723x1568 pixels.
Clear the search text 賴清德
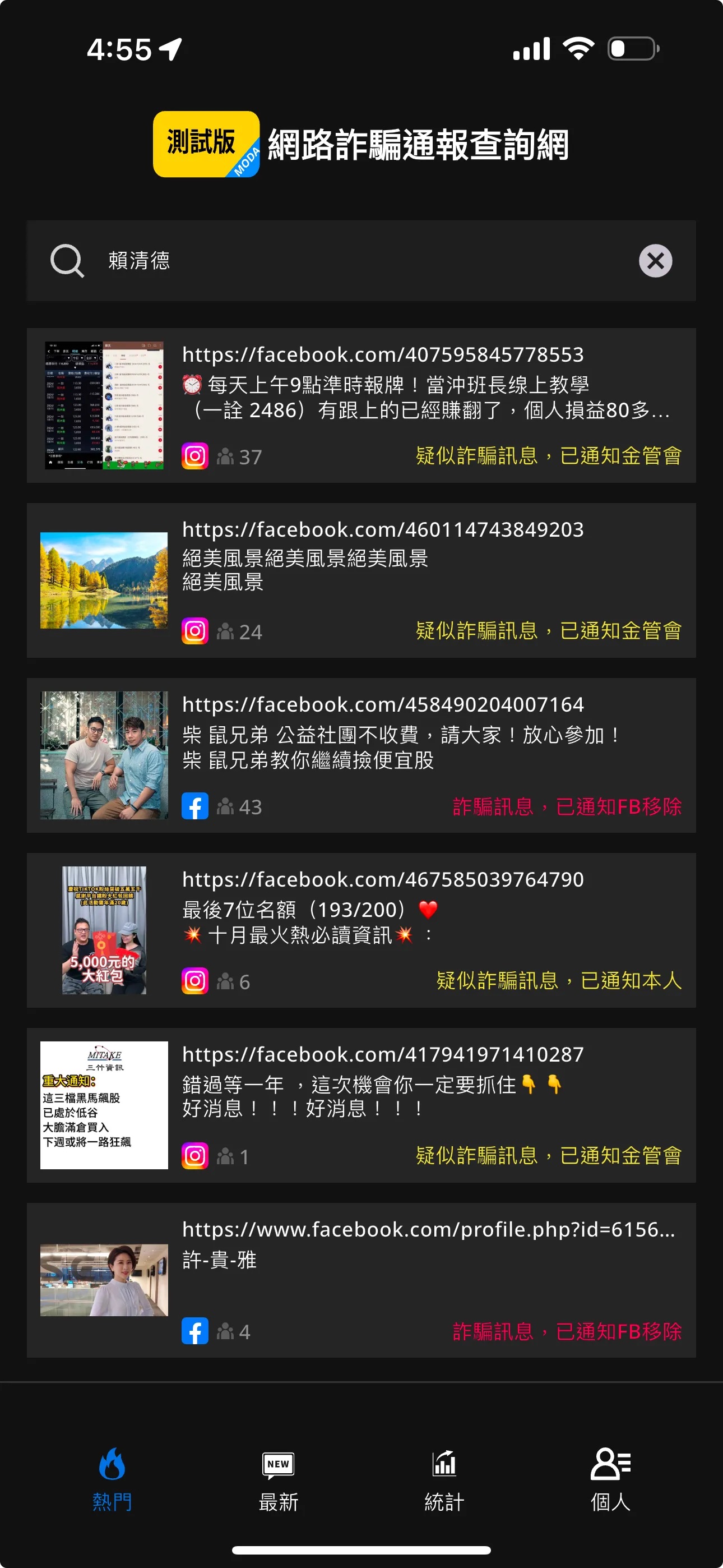click(655, 261)
